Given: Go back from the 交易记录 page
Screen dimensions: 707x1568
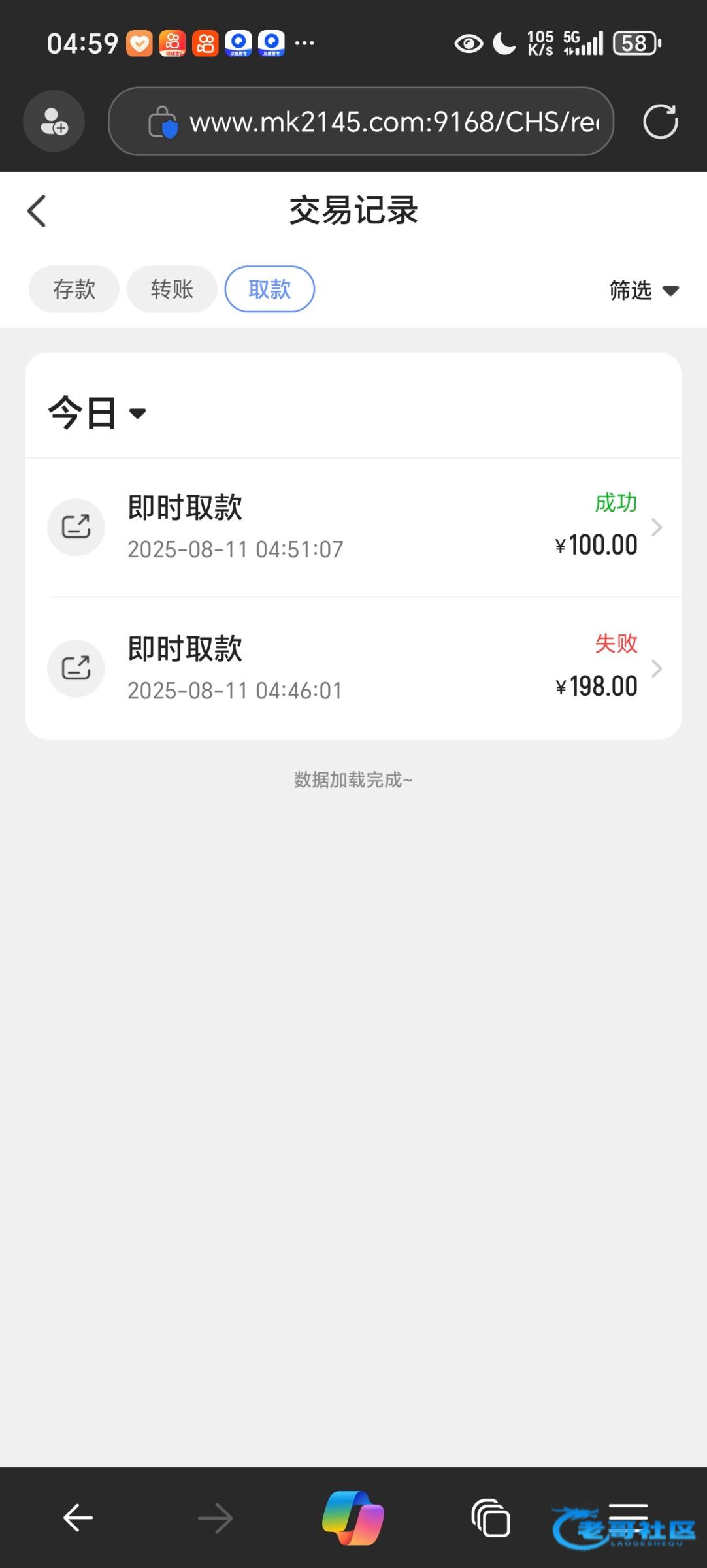Looking at the screenshot, I should coord(37,211).
